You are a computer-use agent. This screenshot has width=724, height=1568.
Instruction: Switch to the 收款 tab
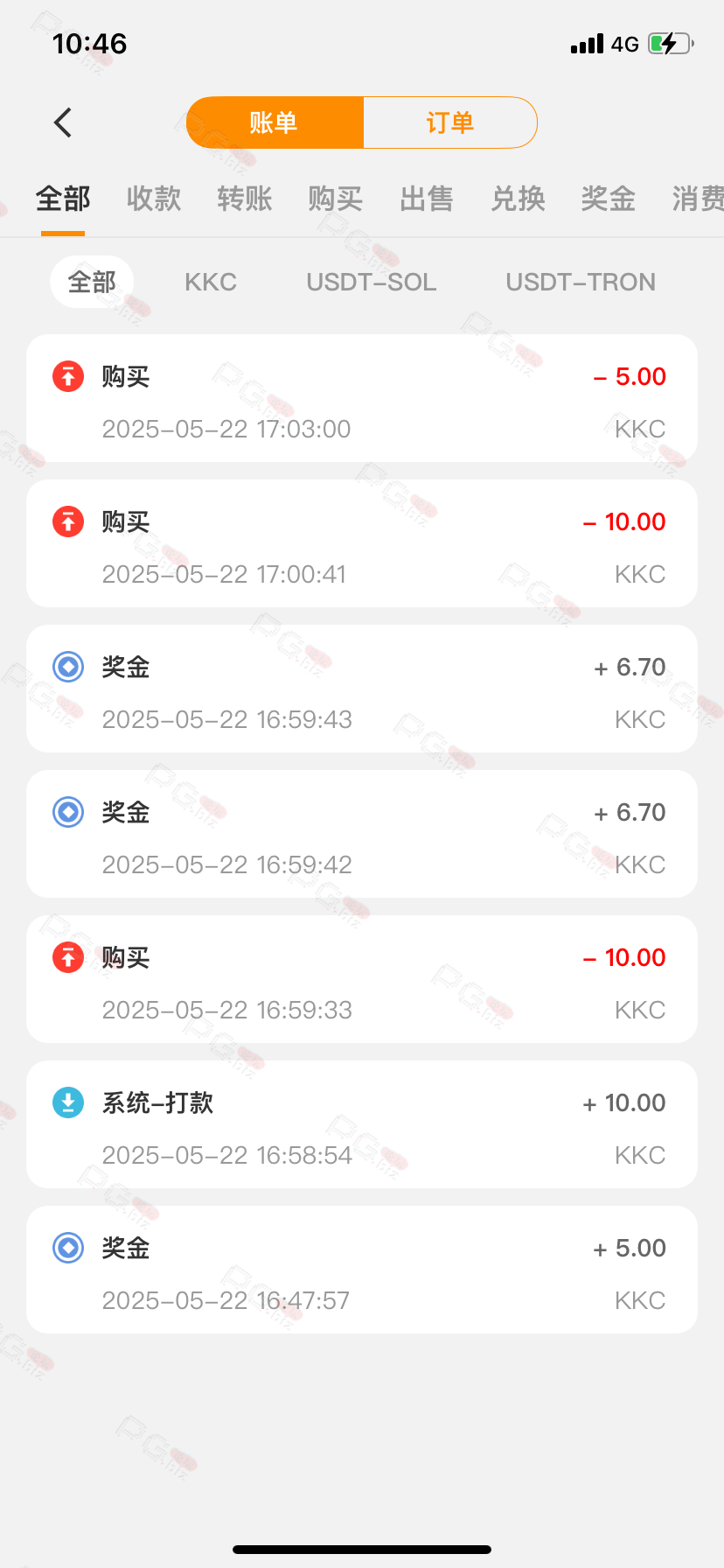(x=154, y=199)
